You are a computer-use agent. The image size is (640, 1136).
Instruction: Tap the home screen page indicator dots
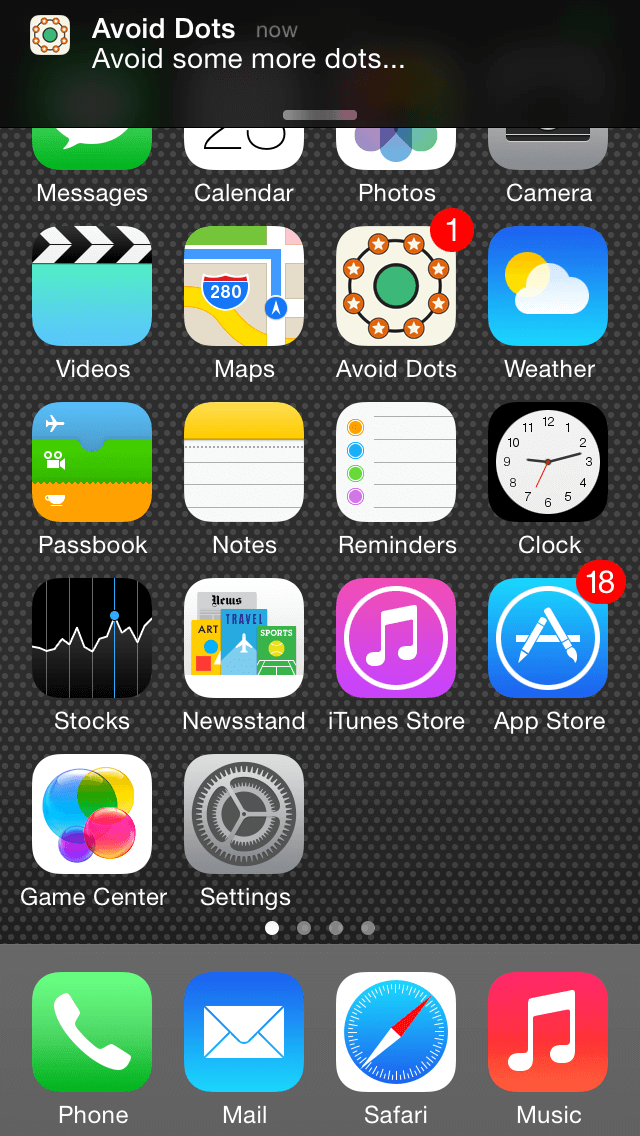click(x=320, y=927)
